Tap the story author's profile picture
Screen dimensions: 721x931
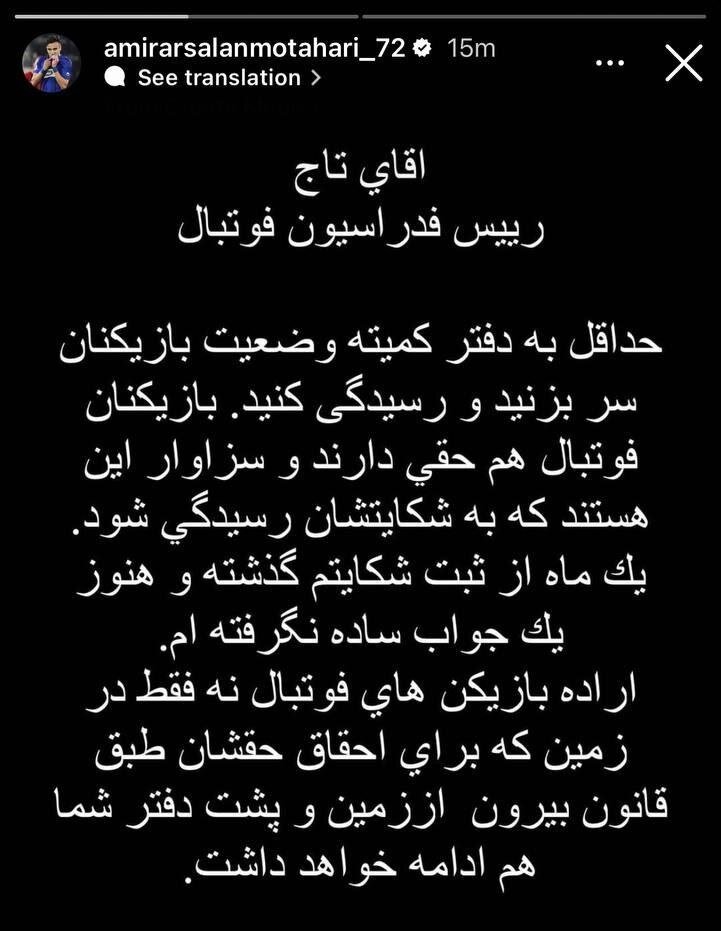(x=51, y=62)
